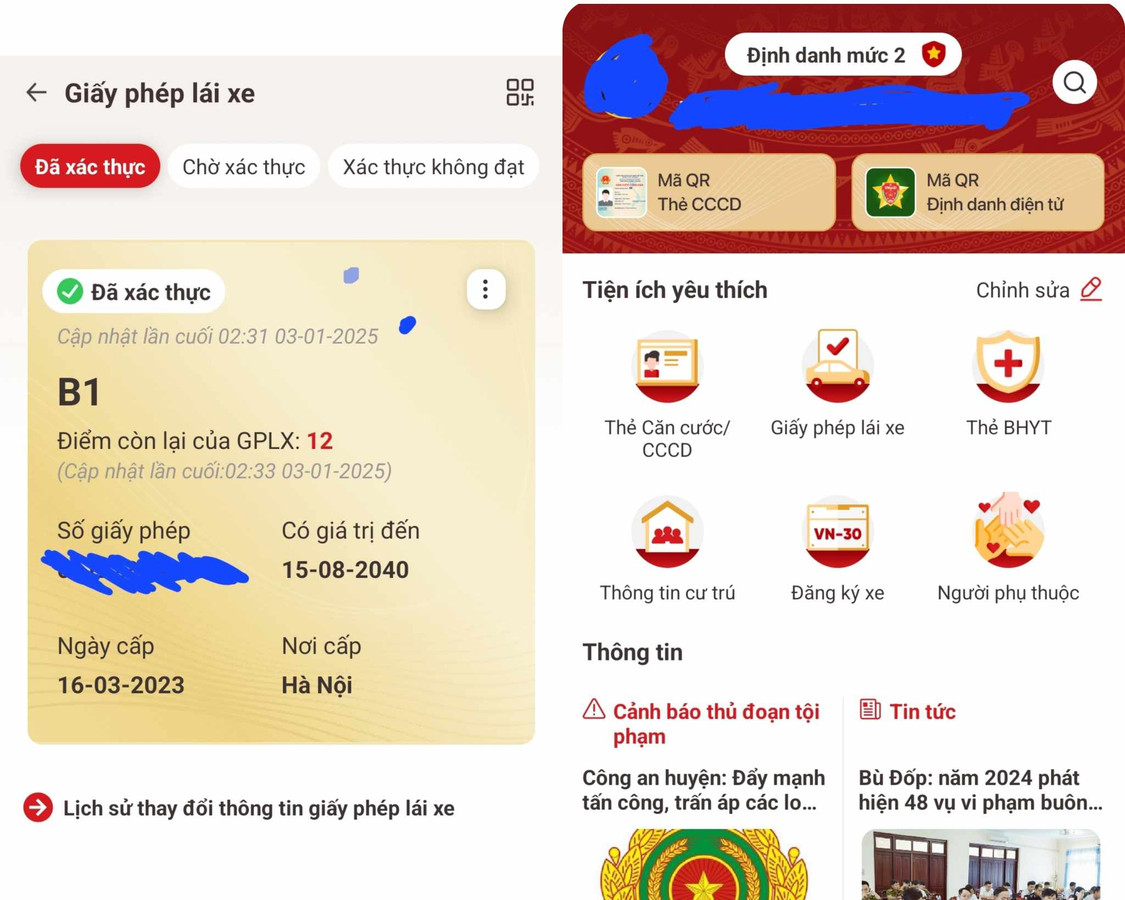Open the three-dot menu on the B1 license card
This screenshot has width=1125, height=900.
click(485, 290)
